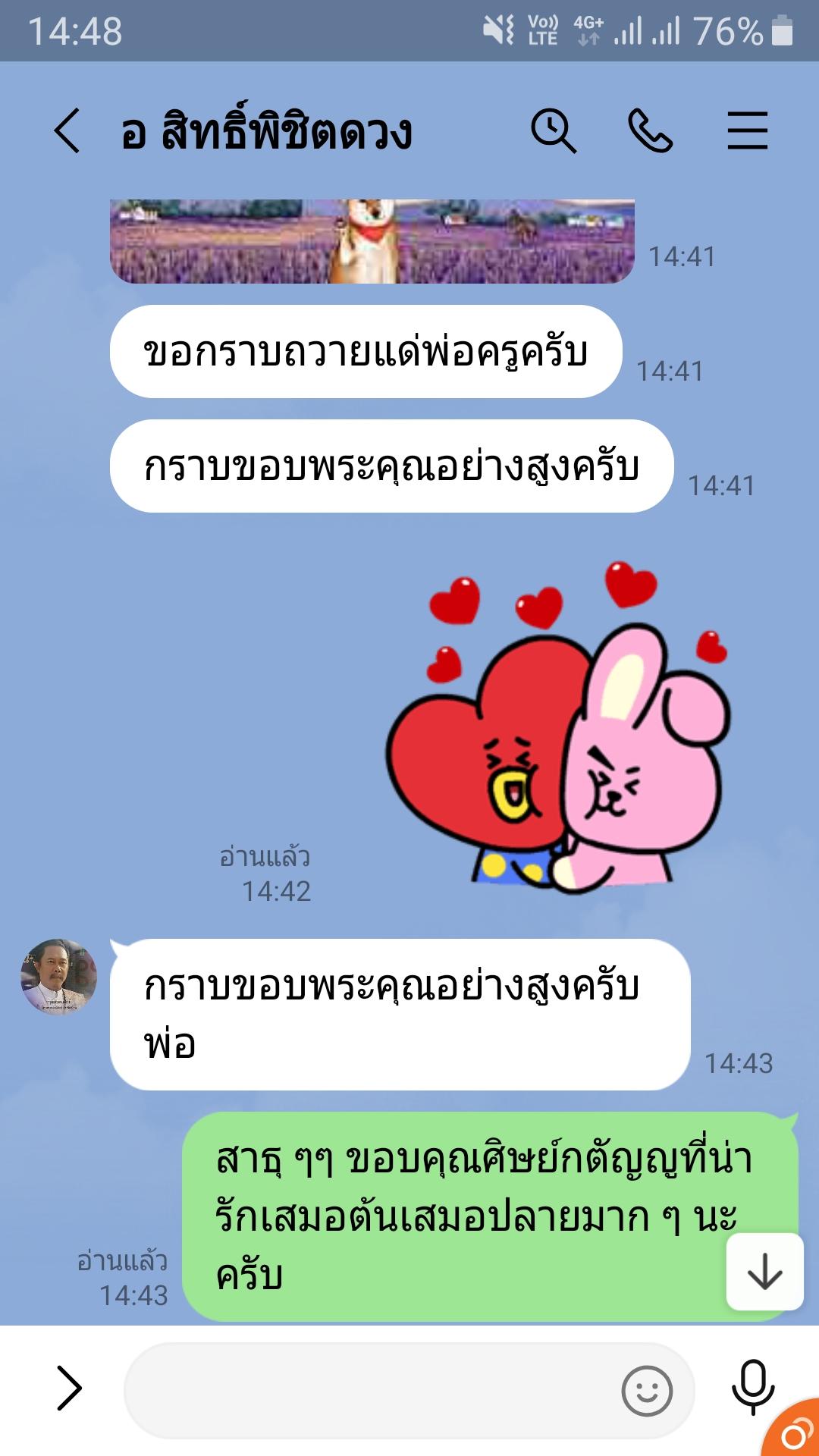Tap the hearts hugging sticker

pyautogui.click(x=557, y=728)
